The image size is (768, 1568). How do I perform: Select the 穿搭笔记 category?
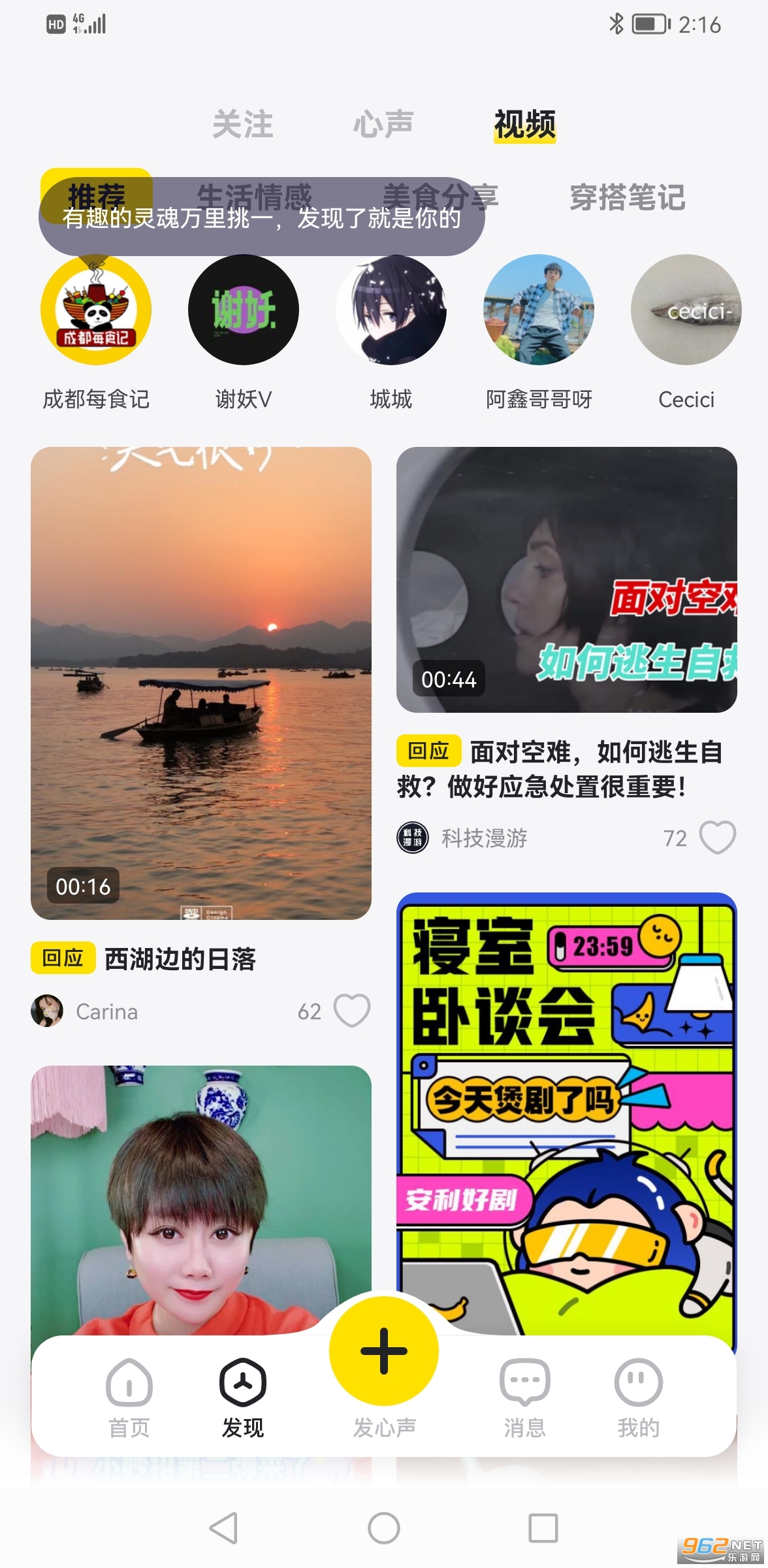(627, 197)
